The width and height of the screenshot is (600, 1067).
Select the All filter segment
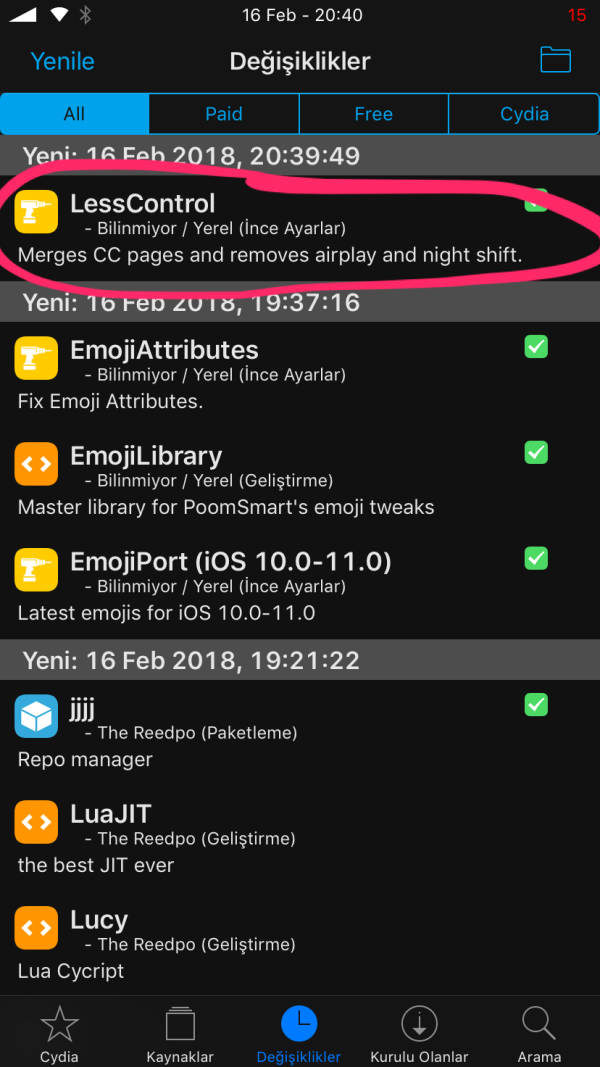[75, 114]
